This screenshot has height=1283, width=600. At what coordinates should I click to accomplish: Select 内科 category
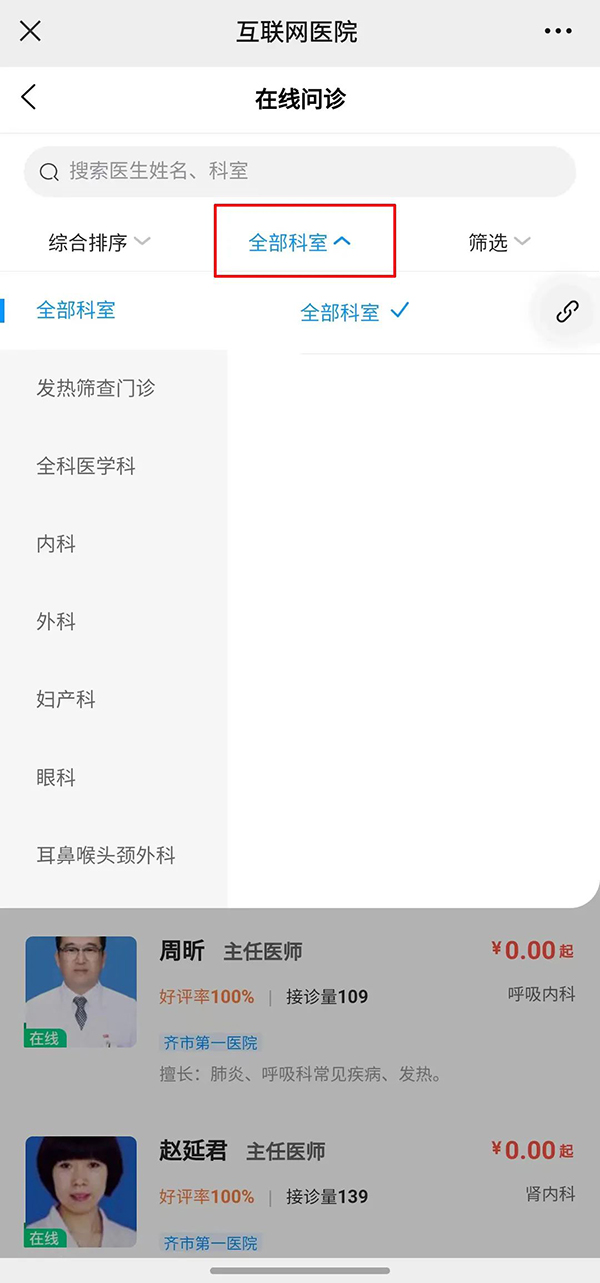pos(114,544)
